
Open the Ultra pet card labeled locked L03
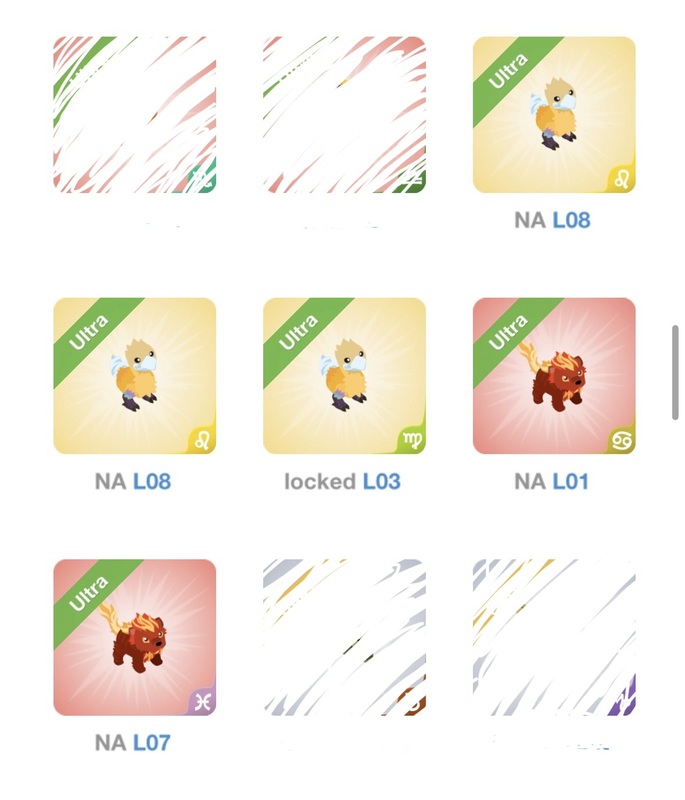[x=344, y=376]
